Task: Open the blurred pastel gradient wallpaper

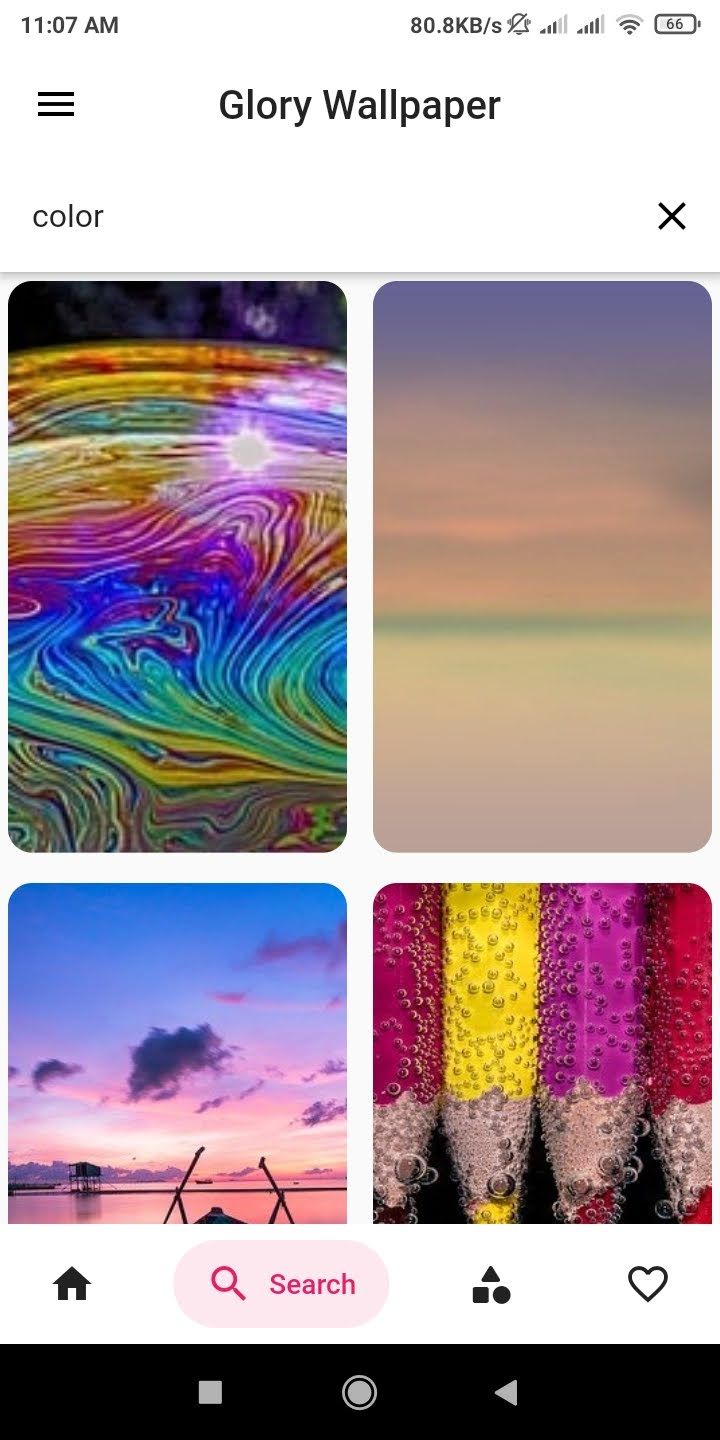Action: 542,566
